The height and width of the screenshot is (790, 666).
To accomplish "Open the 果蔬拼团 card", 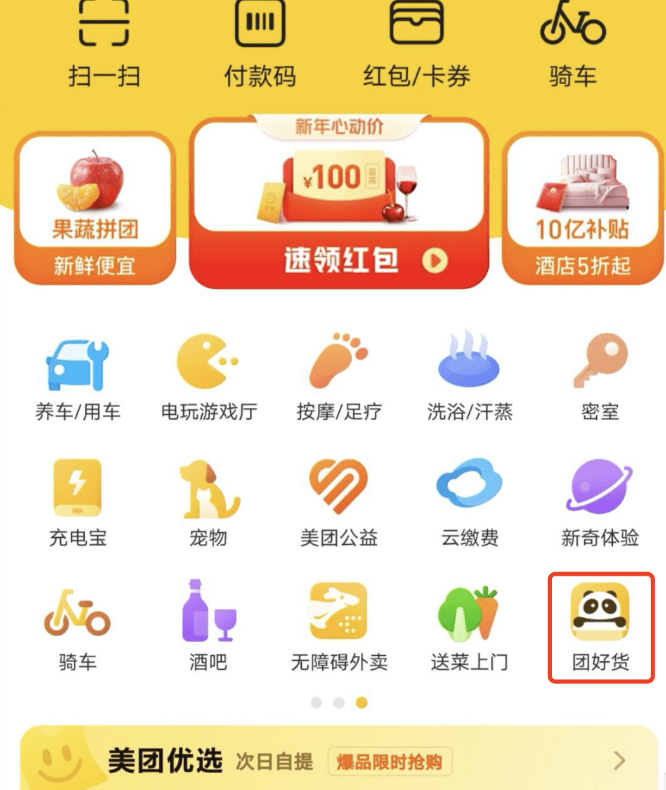I will tap(95, 207).
